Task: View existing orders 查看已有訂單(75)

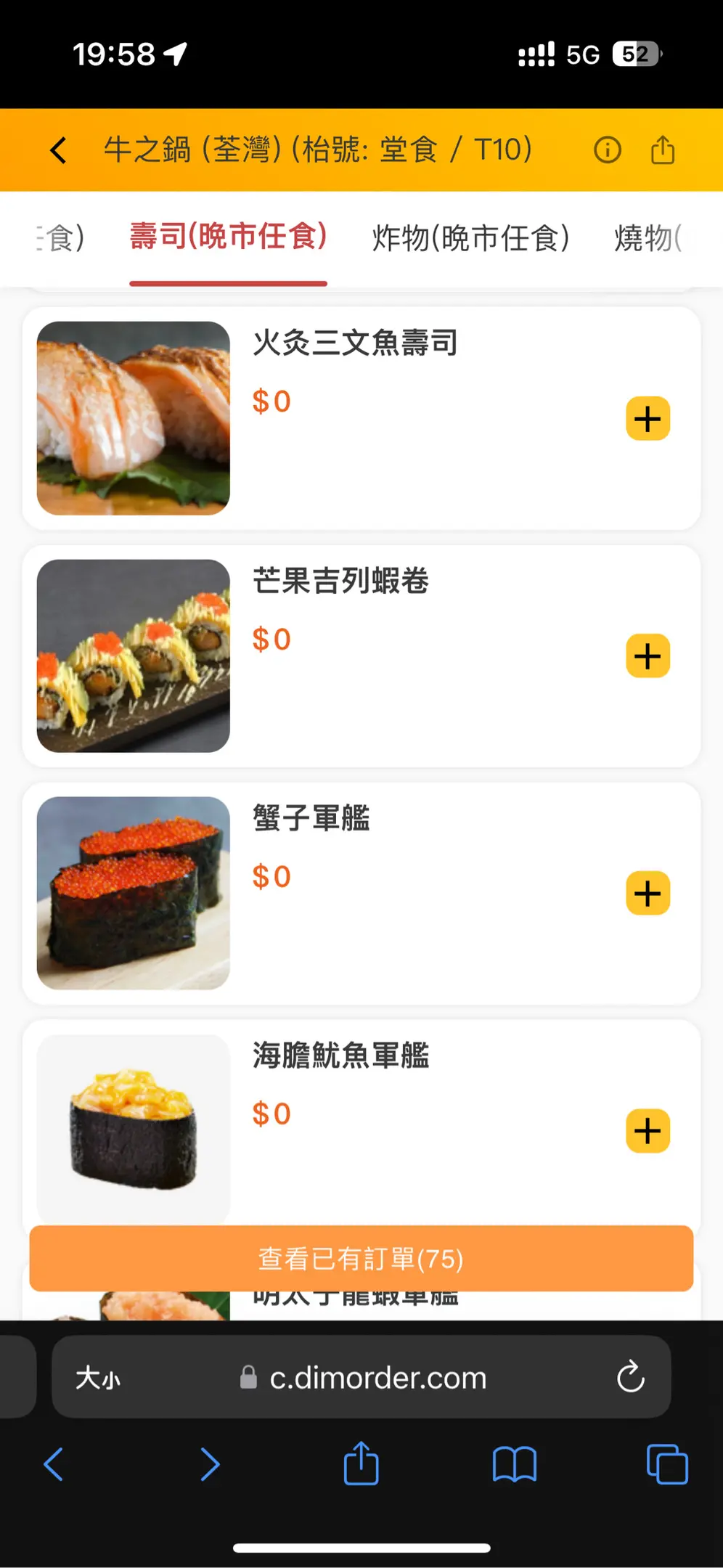Action: click(x=361, y=1259)
